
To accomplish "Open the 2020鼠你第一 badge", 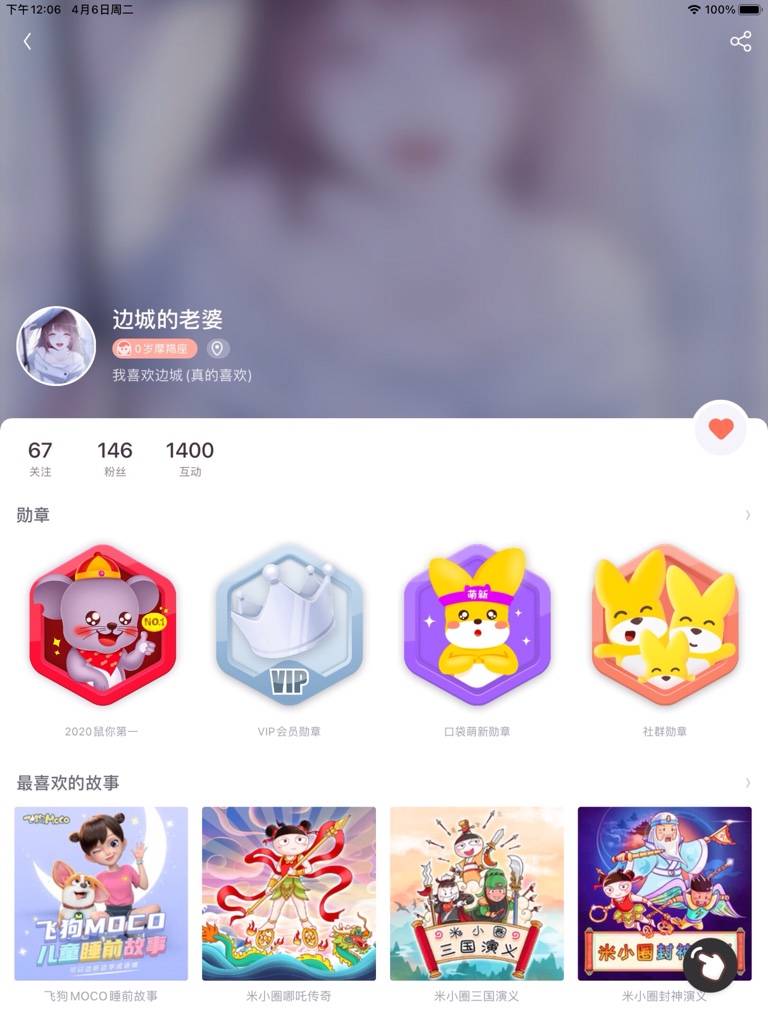I will click(x=102, y=627).
